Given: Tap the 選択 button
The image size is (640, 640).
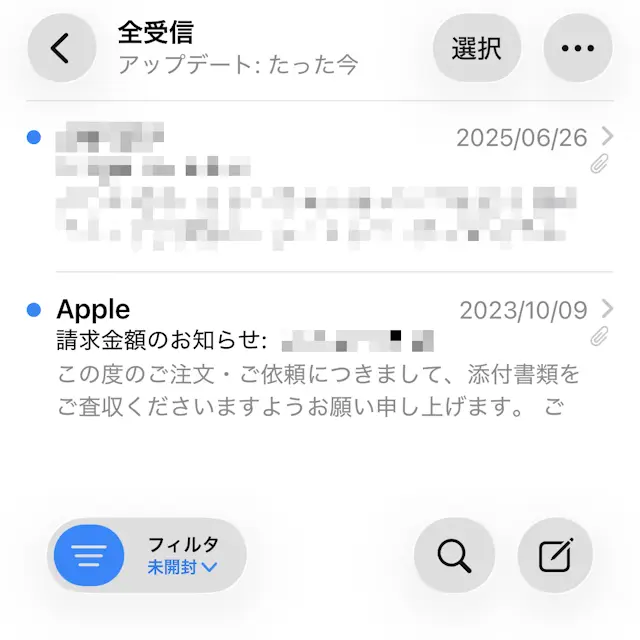Looking at the screenshot, I should click(x=476, y=48).
